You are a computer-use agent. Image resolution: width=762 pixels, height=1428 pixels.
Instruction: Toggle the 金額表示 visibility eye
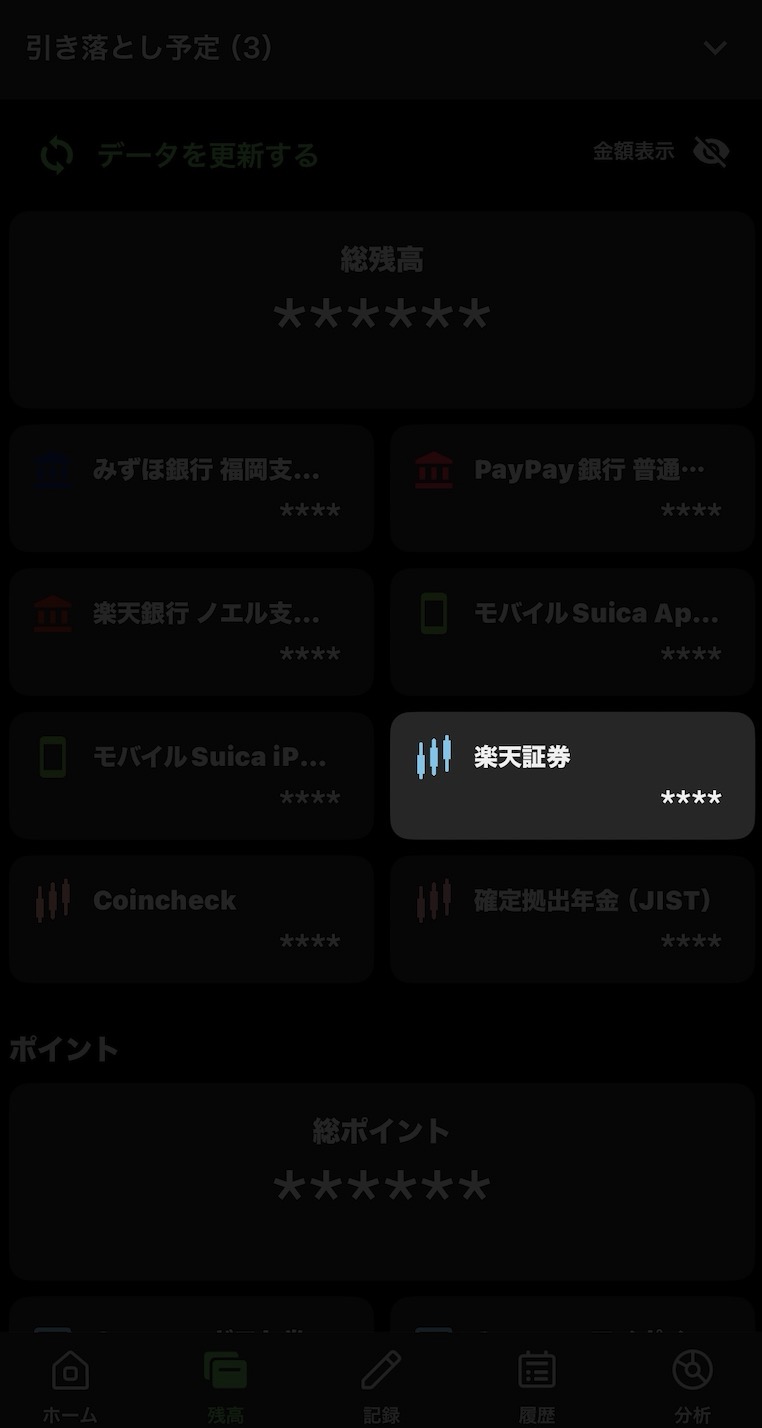(711, 152)
